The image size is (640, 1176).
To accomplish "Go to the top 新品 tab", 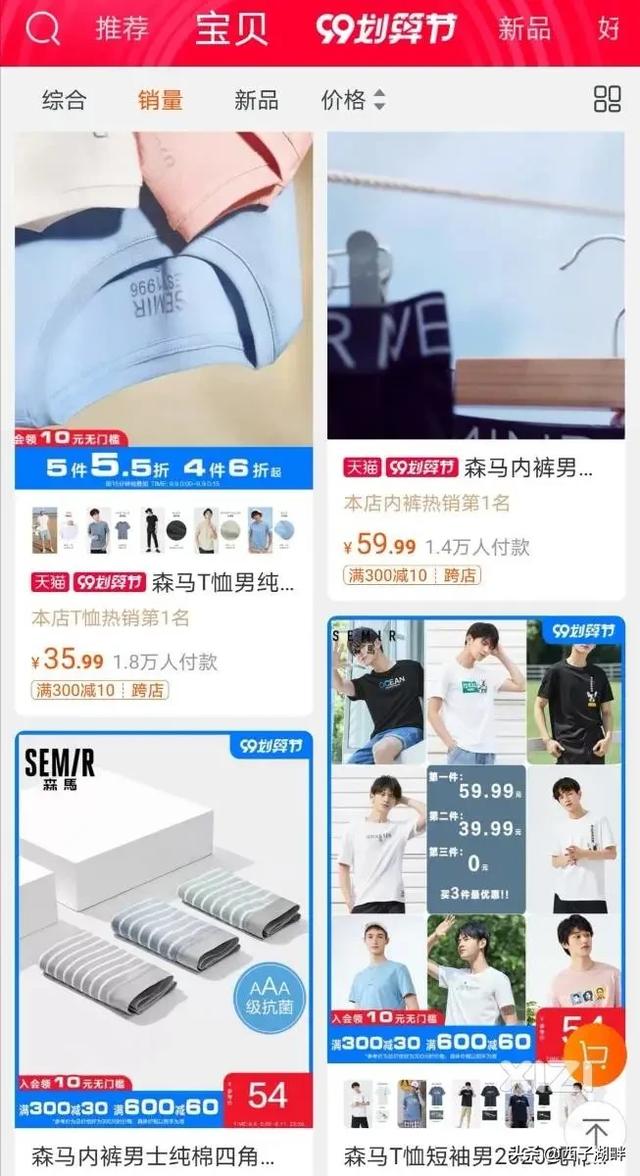I will coord(524,29).
